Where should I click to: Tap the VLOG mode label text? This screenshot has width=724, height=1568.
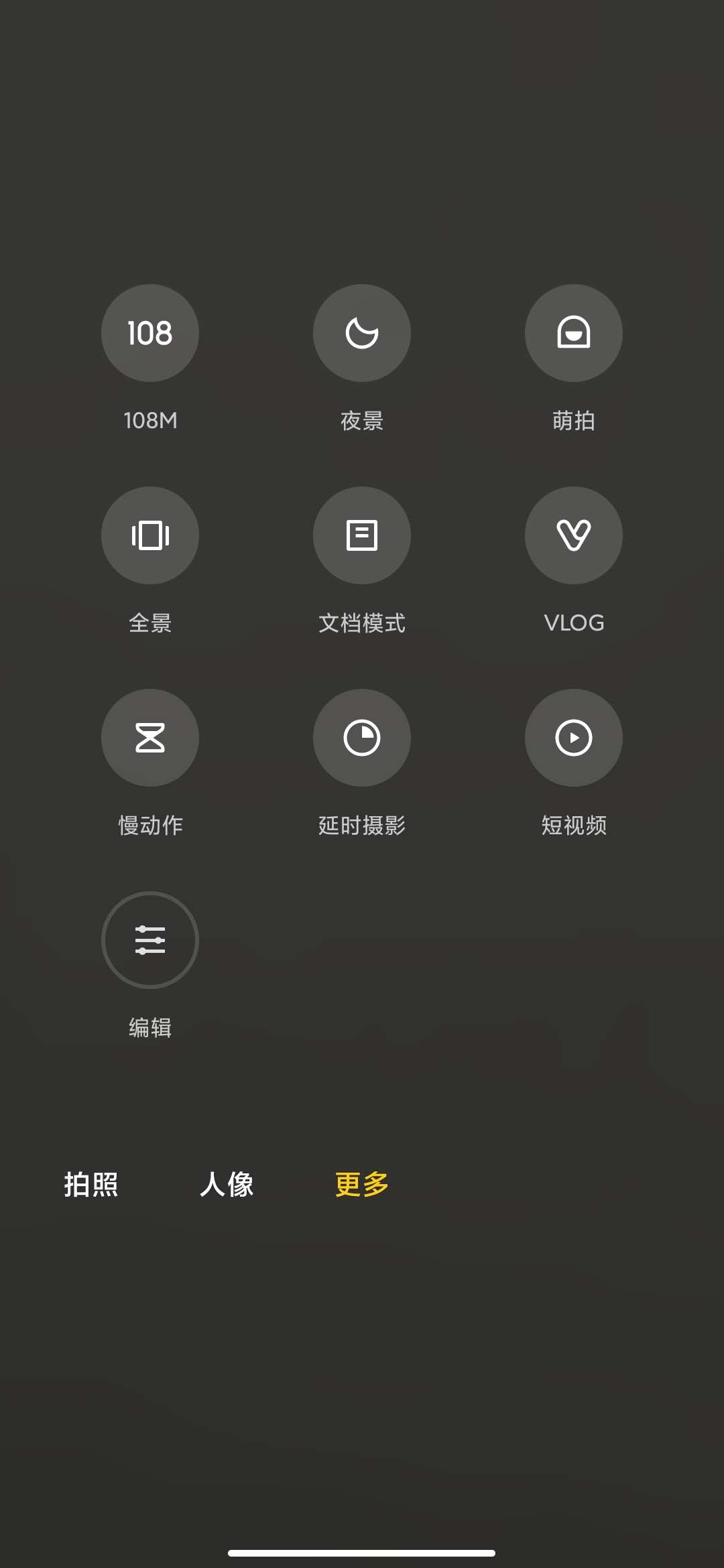[x=573, y=623]
